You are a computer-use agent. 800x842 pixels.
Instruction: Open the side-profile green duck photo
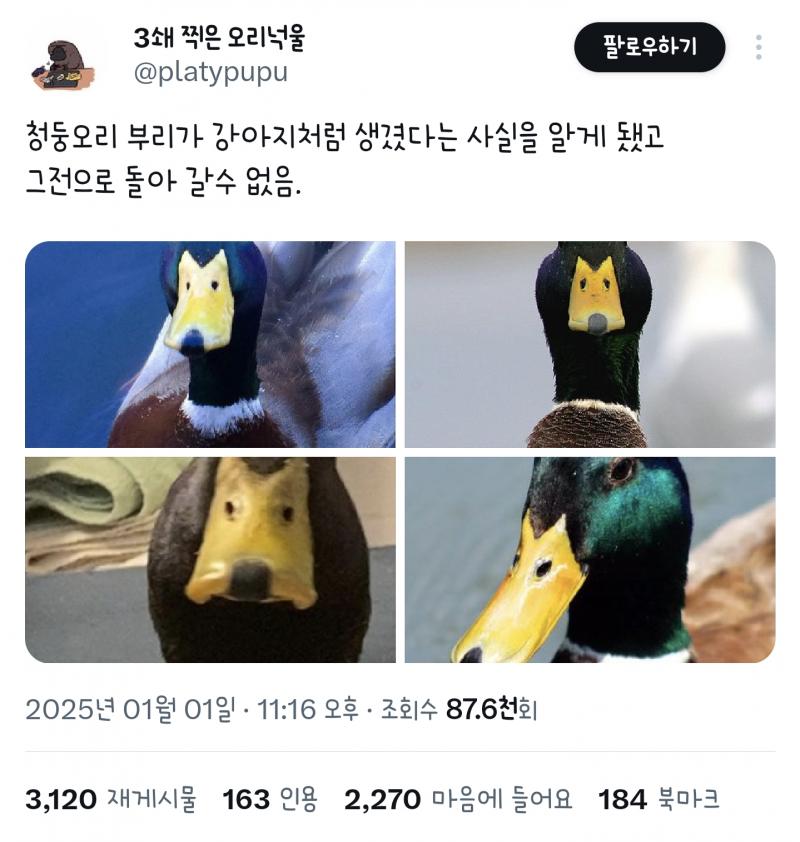589,559
